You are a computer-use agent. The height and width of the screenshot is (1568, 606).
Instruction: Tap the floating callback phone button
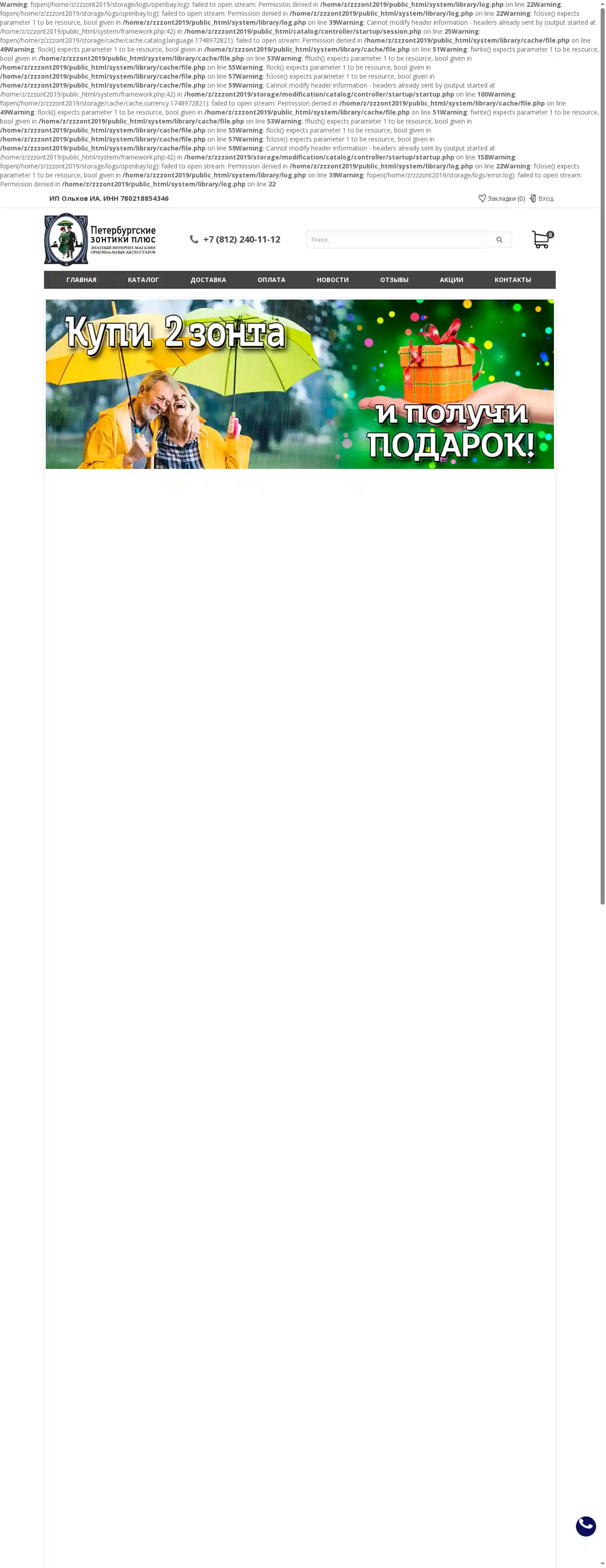pyautogui.click(x=585, y=1526)
